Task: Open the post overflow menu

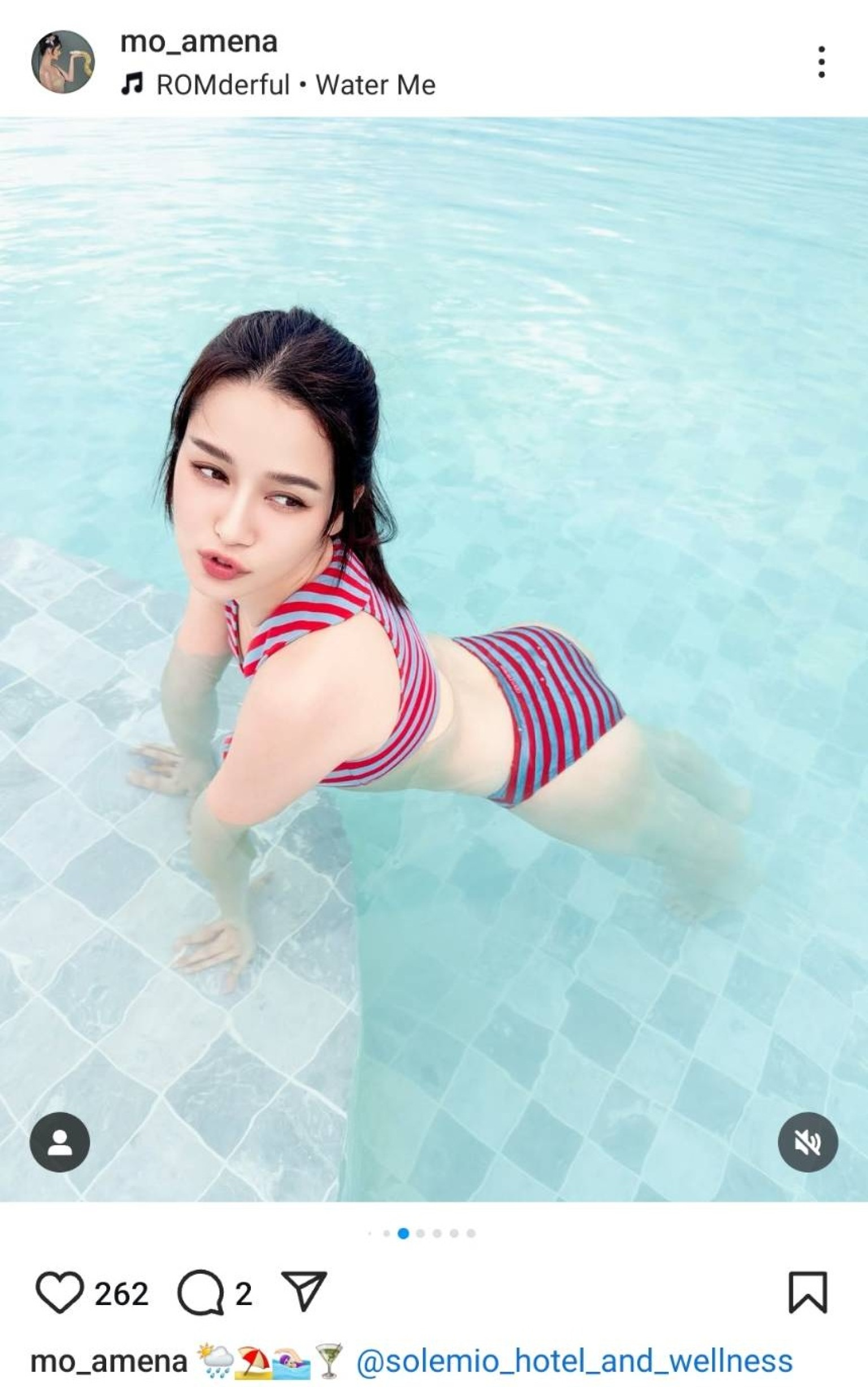Action: pyautogui.click(x=822, y=62)
